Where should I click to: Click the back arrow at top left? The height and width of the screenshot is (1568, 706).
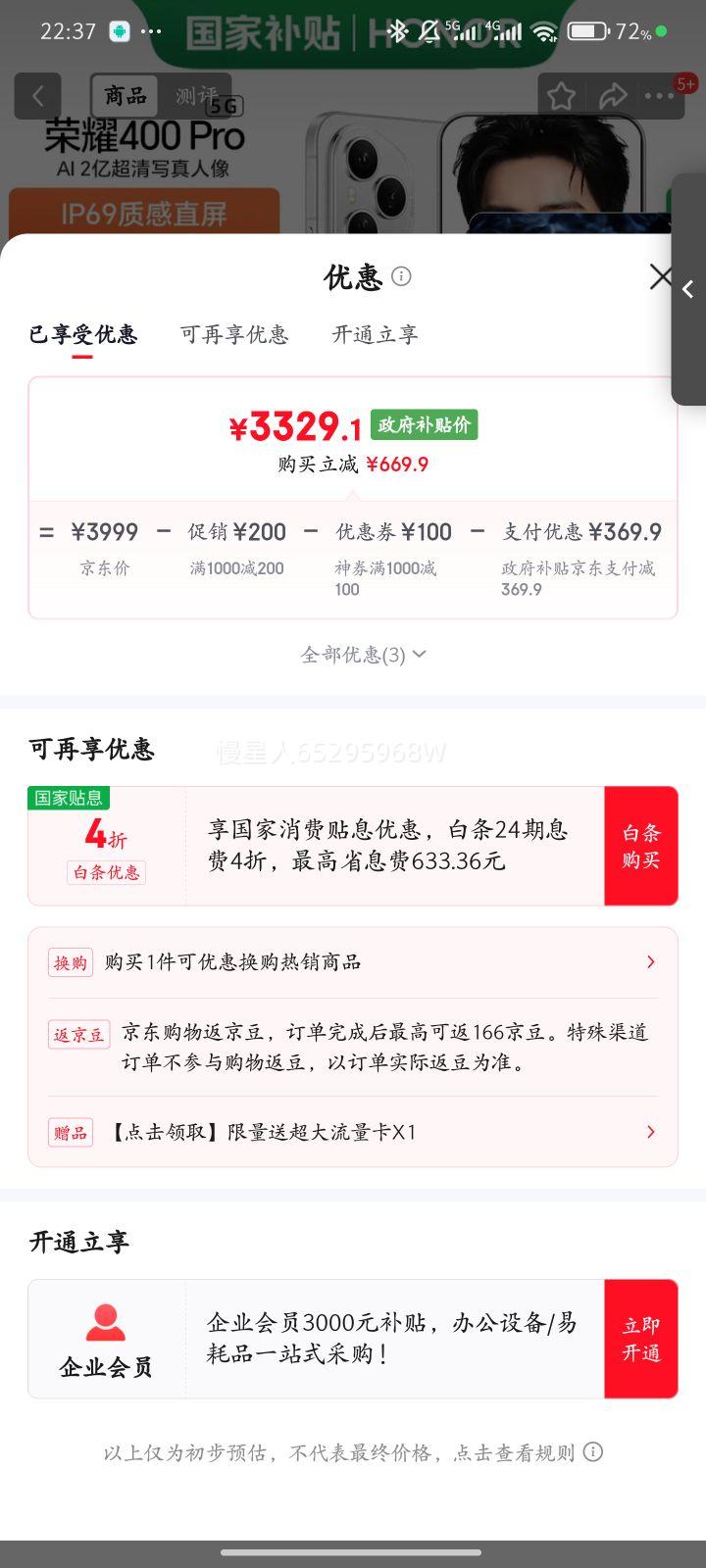tap(37, 95)
